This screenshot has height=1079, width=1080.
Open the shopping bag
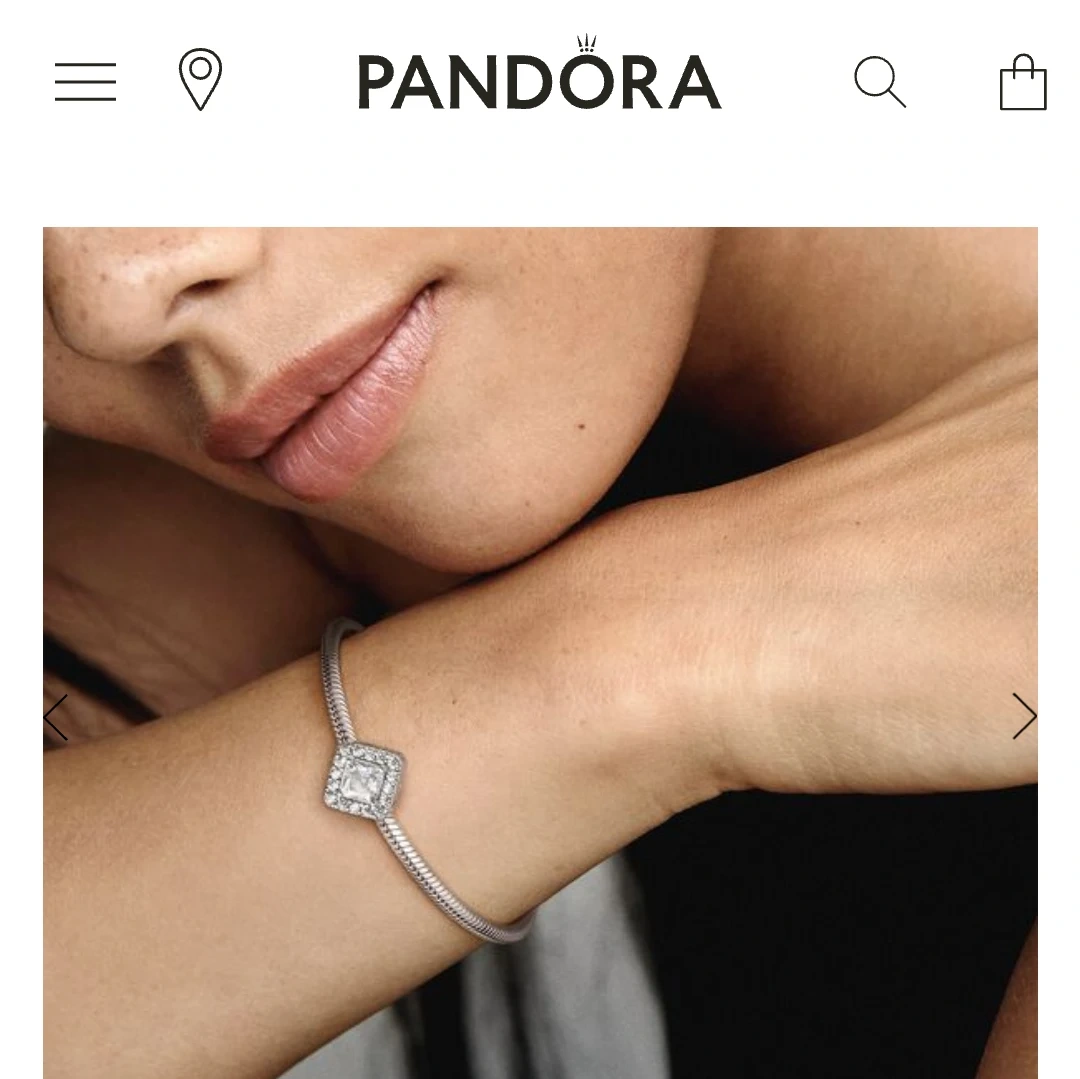coord(1023,83)
